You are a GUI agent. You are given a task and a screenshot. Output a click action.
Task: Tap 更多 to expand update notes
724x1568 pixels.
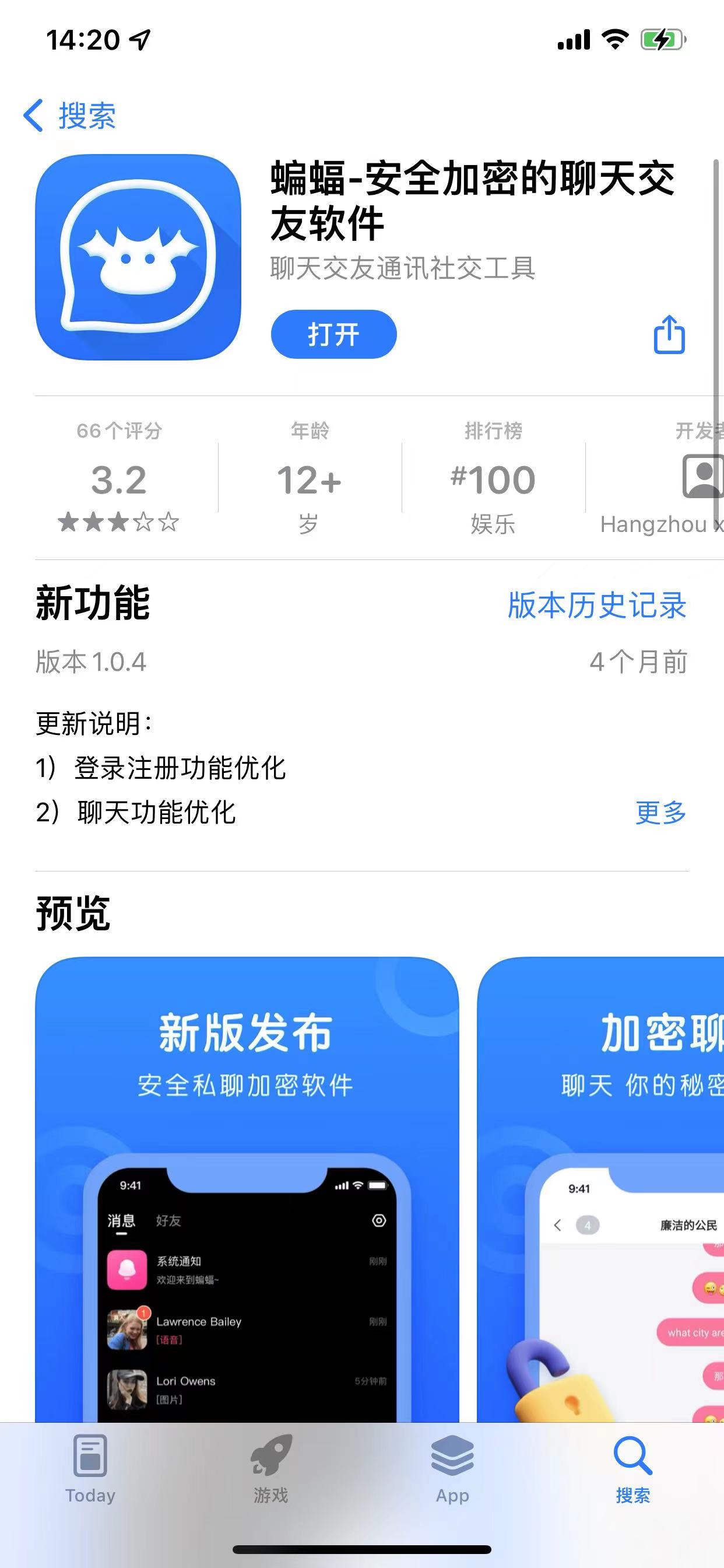click(661, 812)
